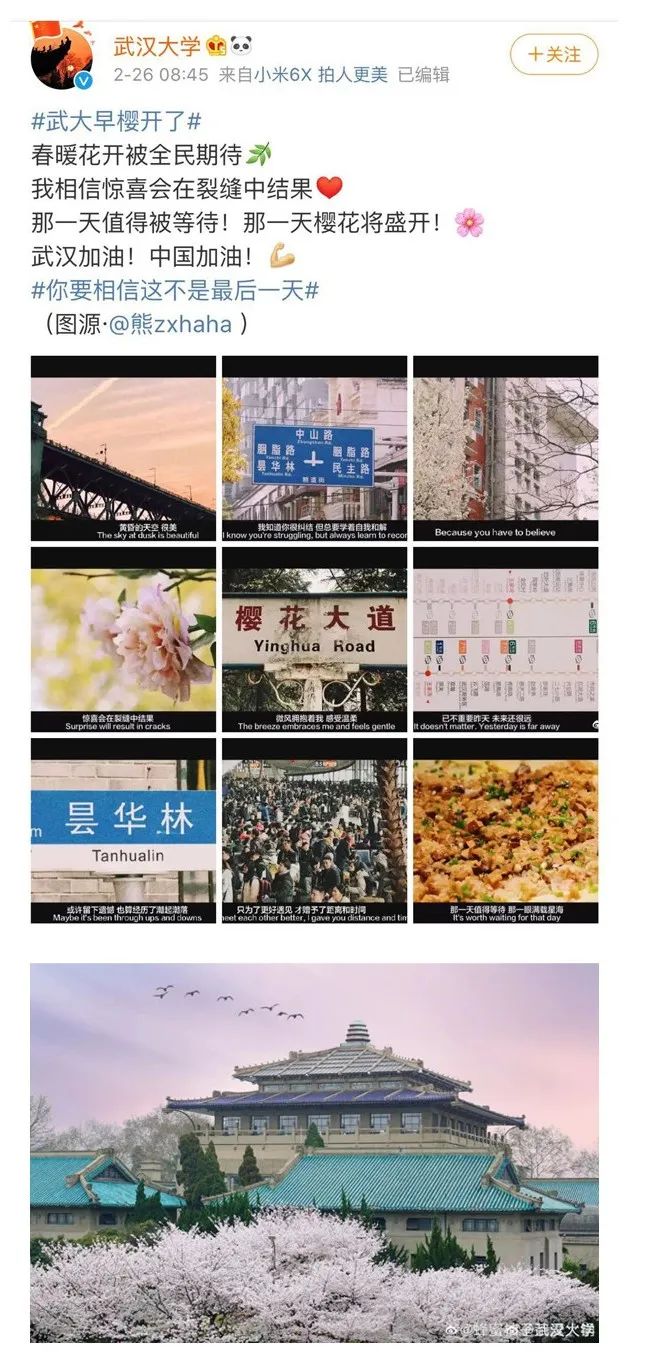
Task: Open the 樱花大道 Yinghua Road photo
Action: (x=314, y=640)
